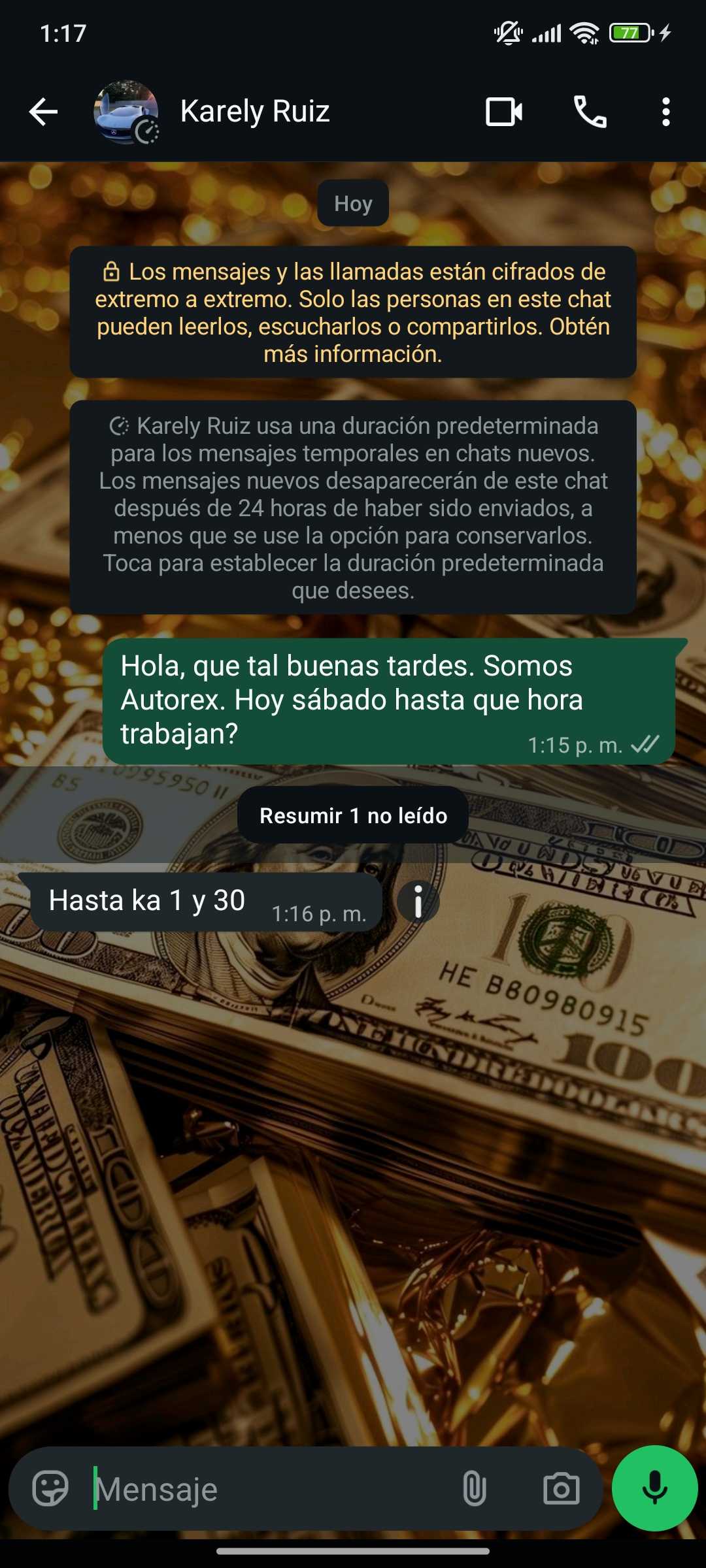Open the info icon beside Hasta ka 1 y 30

(418, 902)
